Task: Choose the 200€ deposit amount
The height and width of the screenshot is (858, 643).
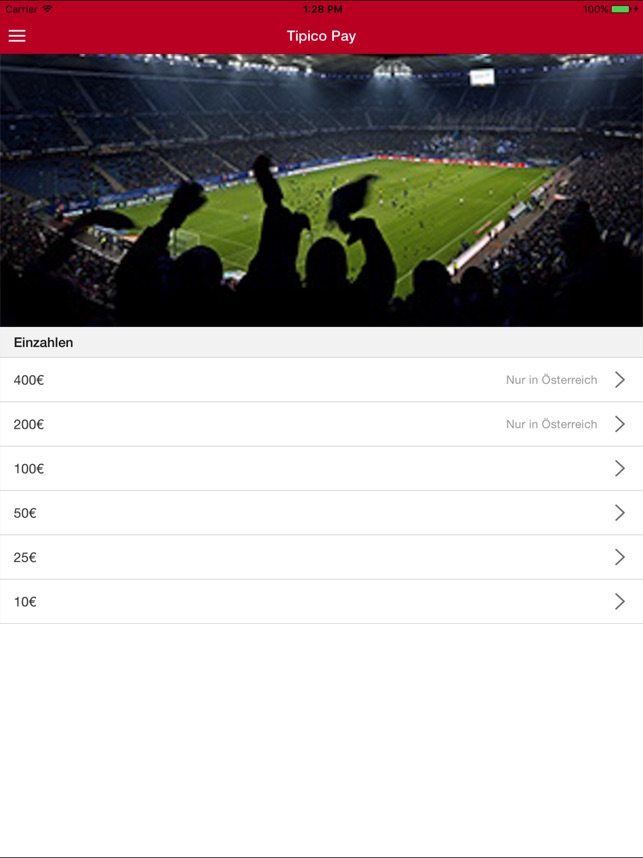Action: pyautogui.click(x=320, y=424)
